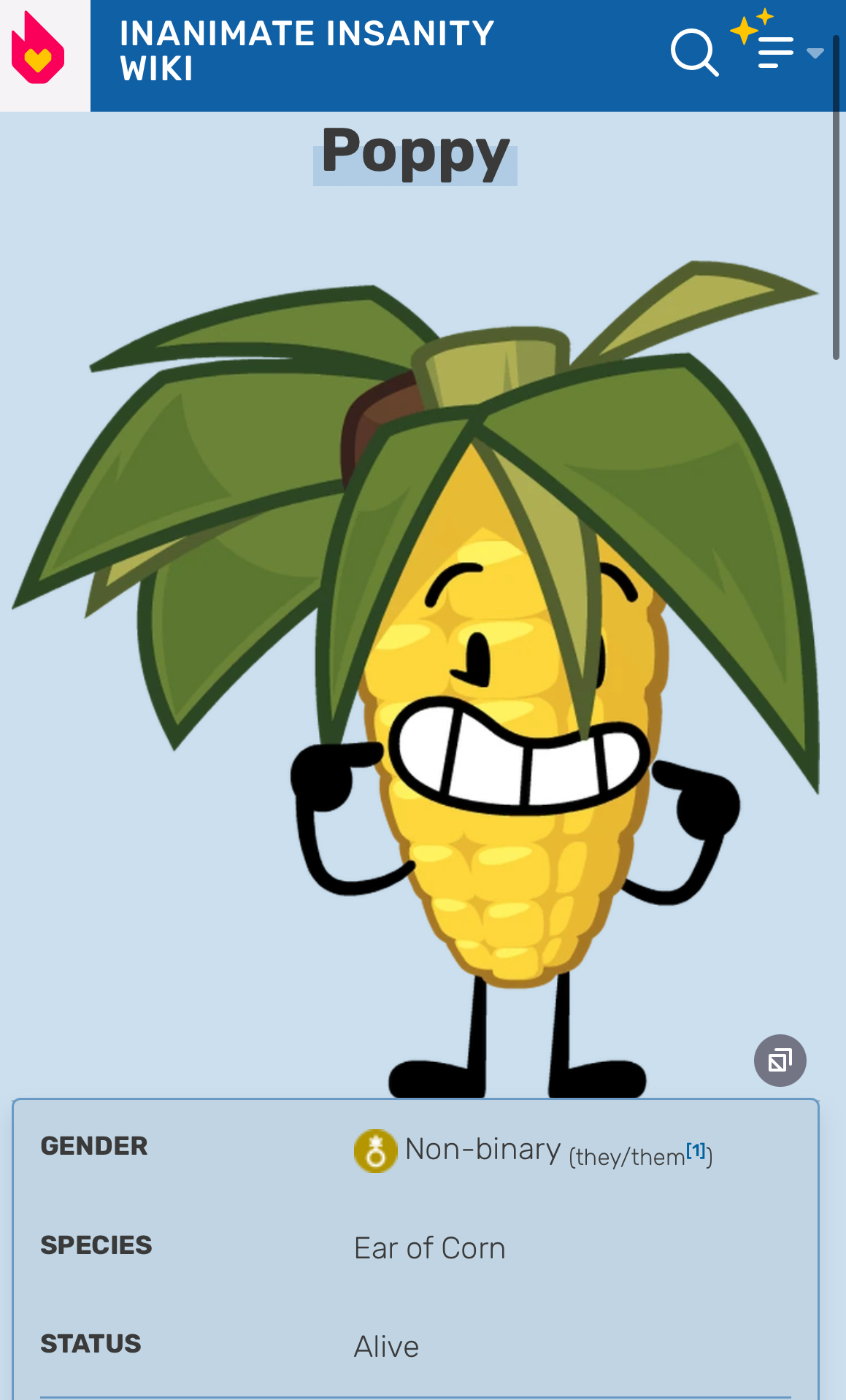Open the Inanimate Insanity Wiki title link

click(x=307, y=51)
